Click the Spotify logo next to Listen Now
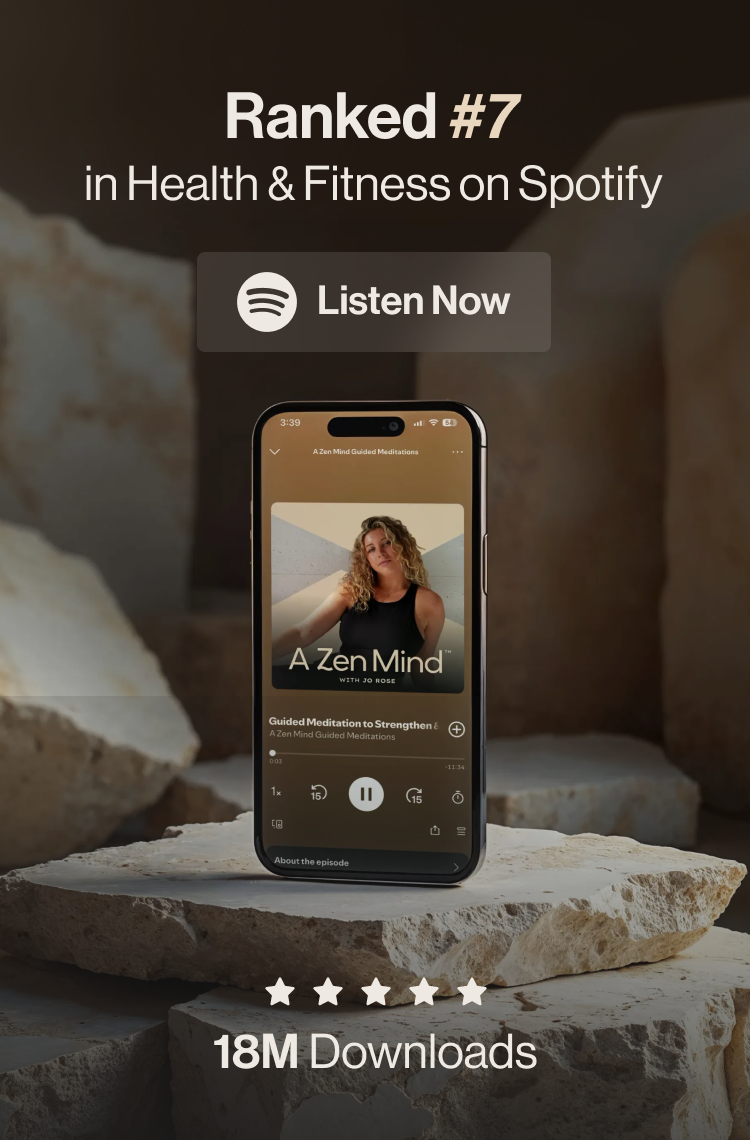The image size is (750, 1140). tap(268, 300)
